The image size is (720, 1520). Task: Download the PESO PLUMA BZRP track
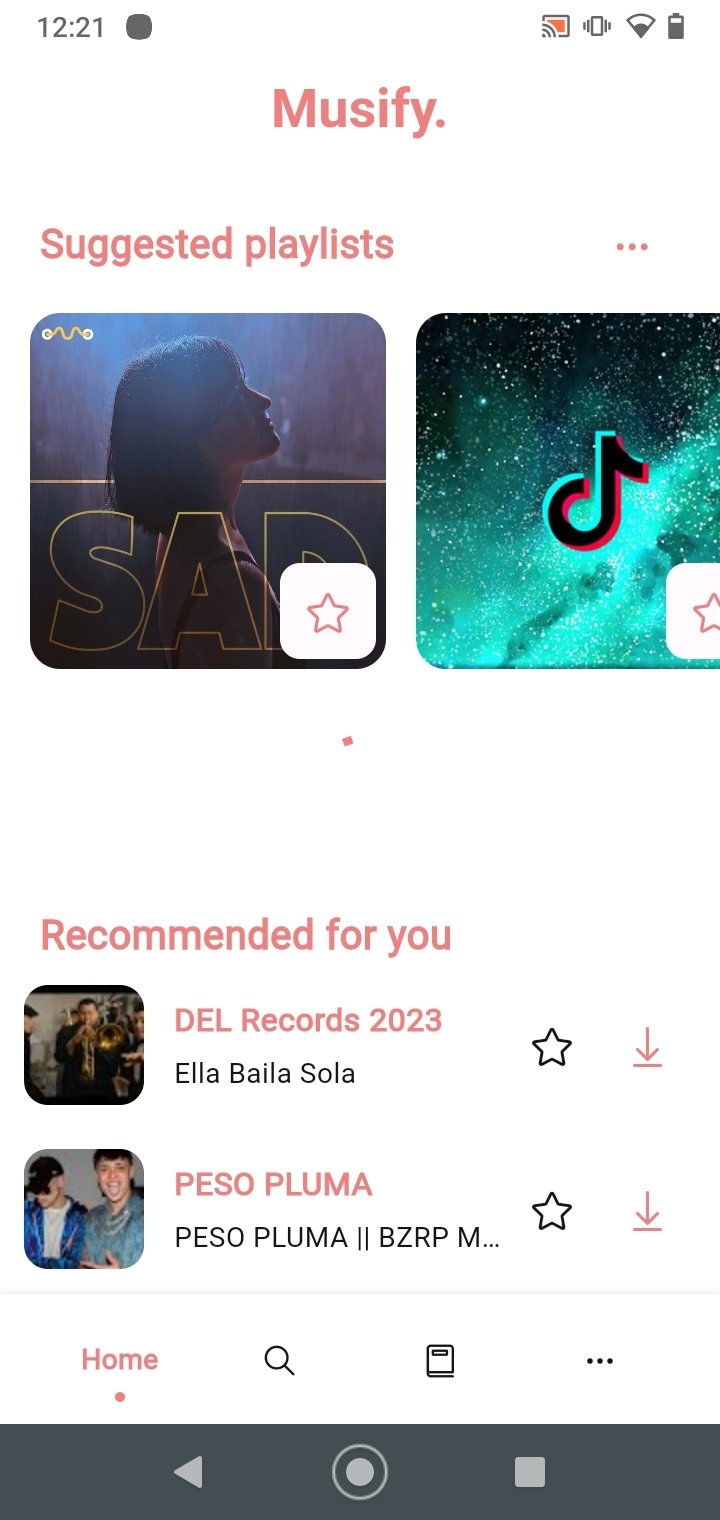647,1212
